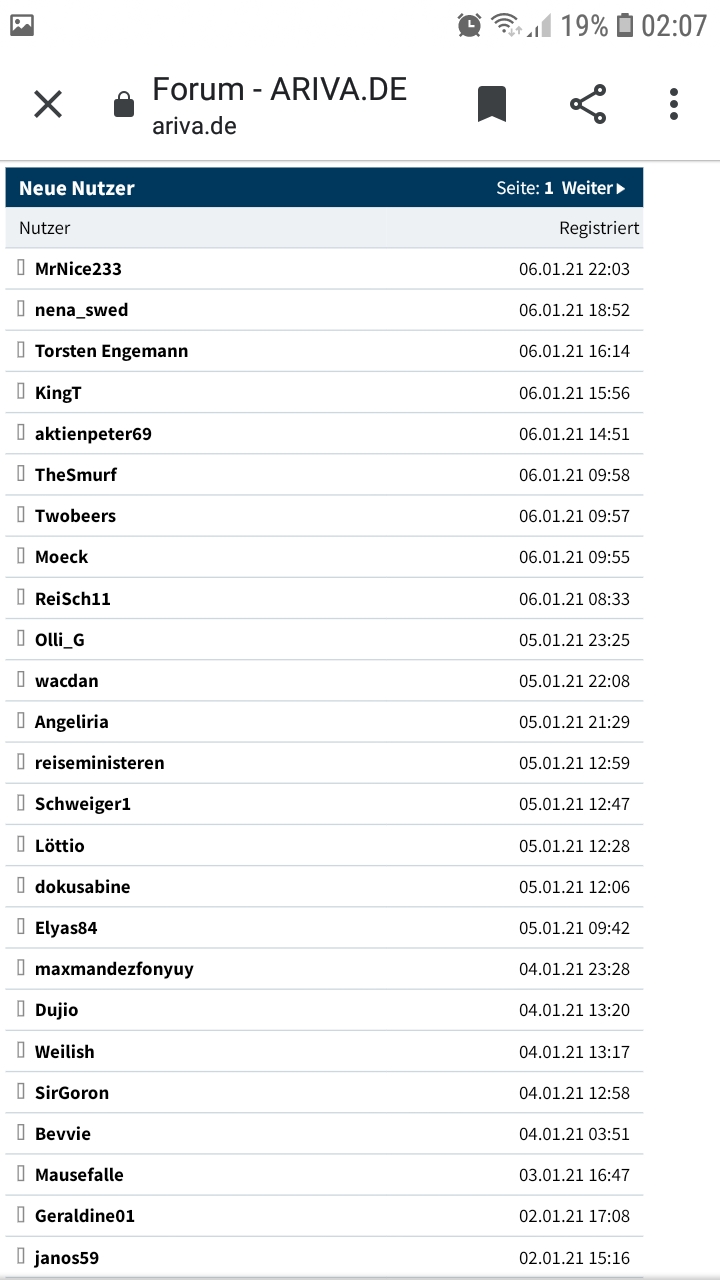View nena_swed's profile
The height and width of the screenshot is (1280, 720).
(x=81, y=310)
